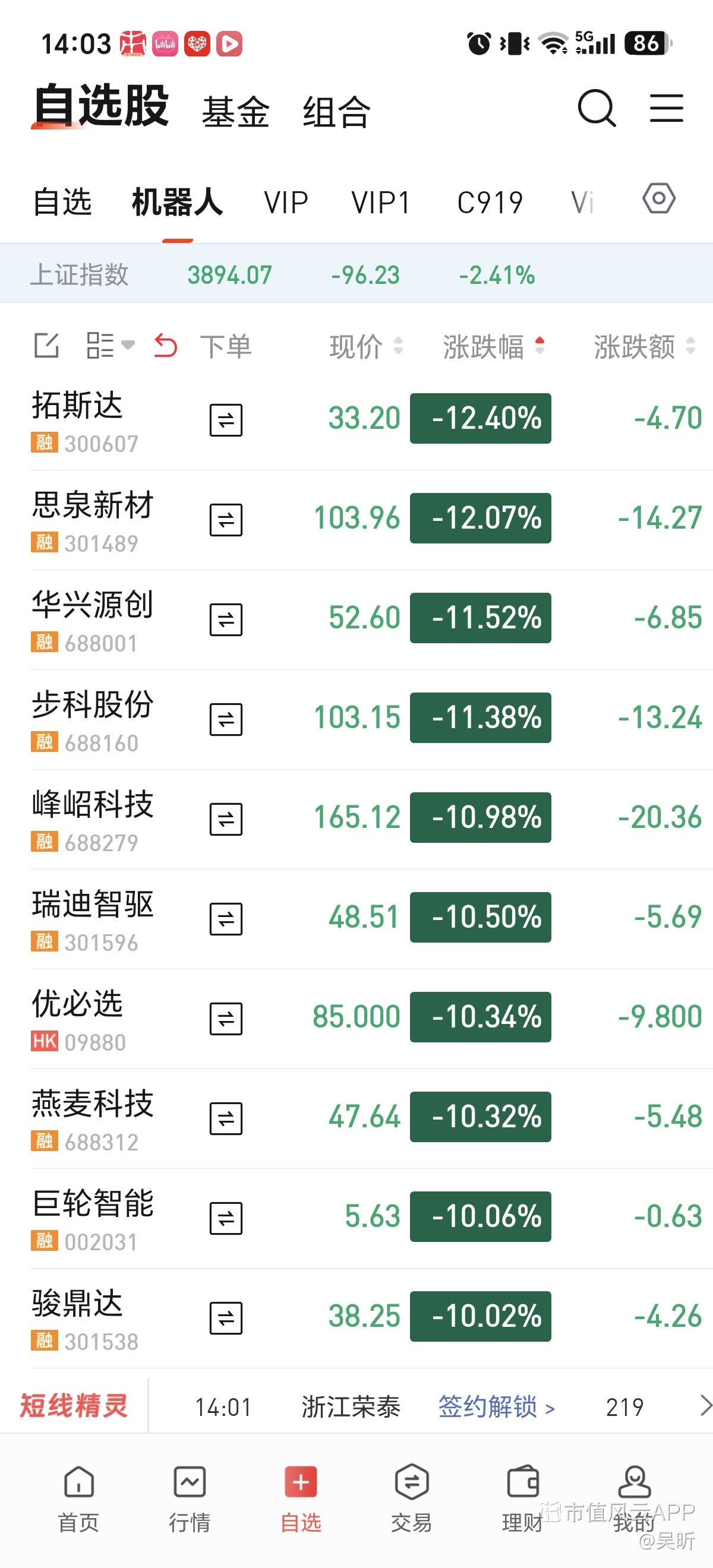Sort stocks by 涨跌幅
The image size is (713, 1568).
(494, 346)
